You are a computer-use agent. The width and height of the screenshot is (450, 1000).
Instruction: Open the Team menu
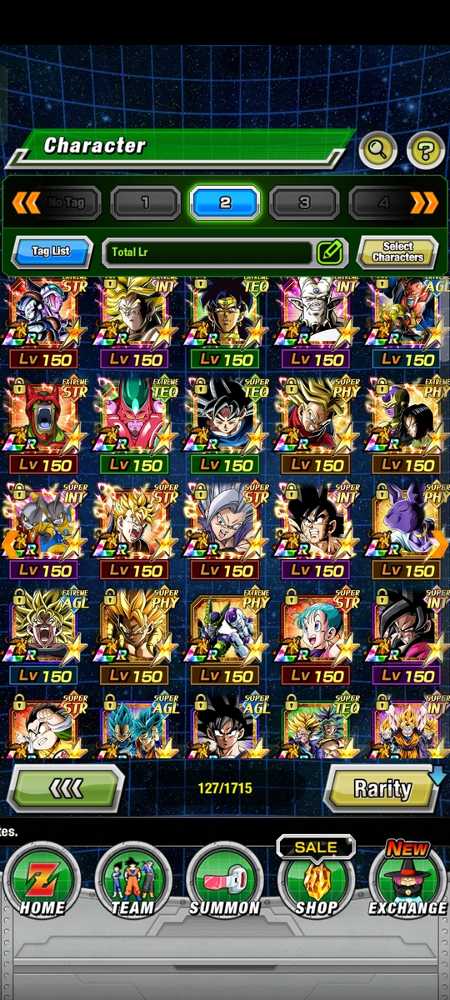[x=133, y=882]
